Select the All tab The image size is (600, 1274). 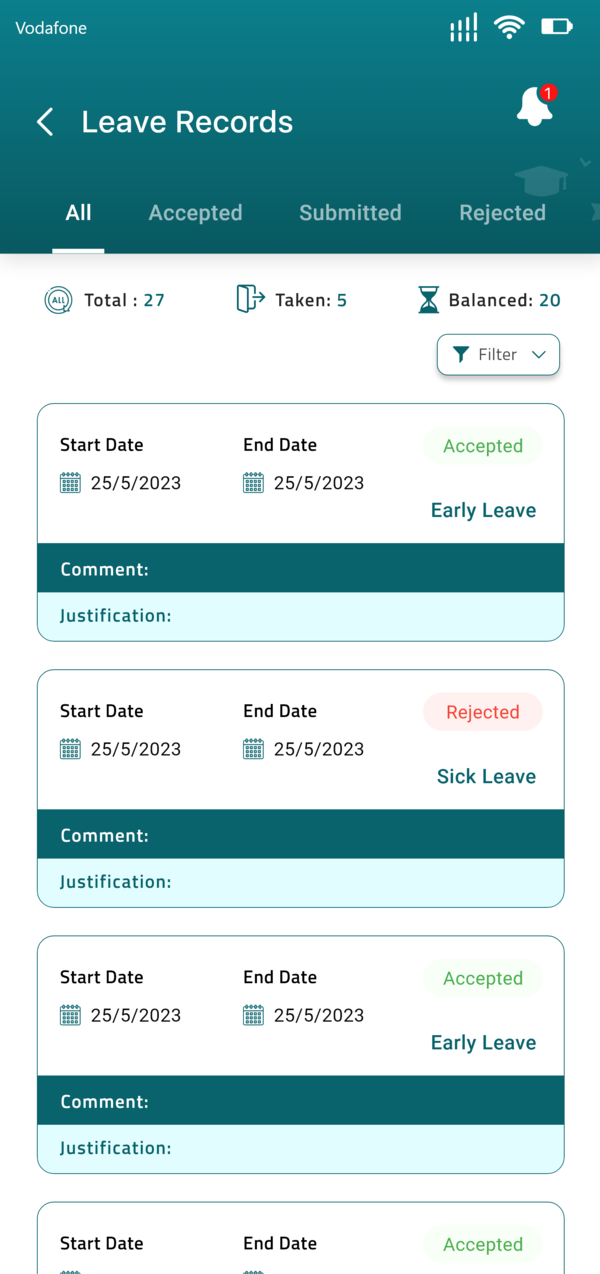pyautogui.click(x=78, y=213)
